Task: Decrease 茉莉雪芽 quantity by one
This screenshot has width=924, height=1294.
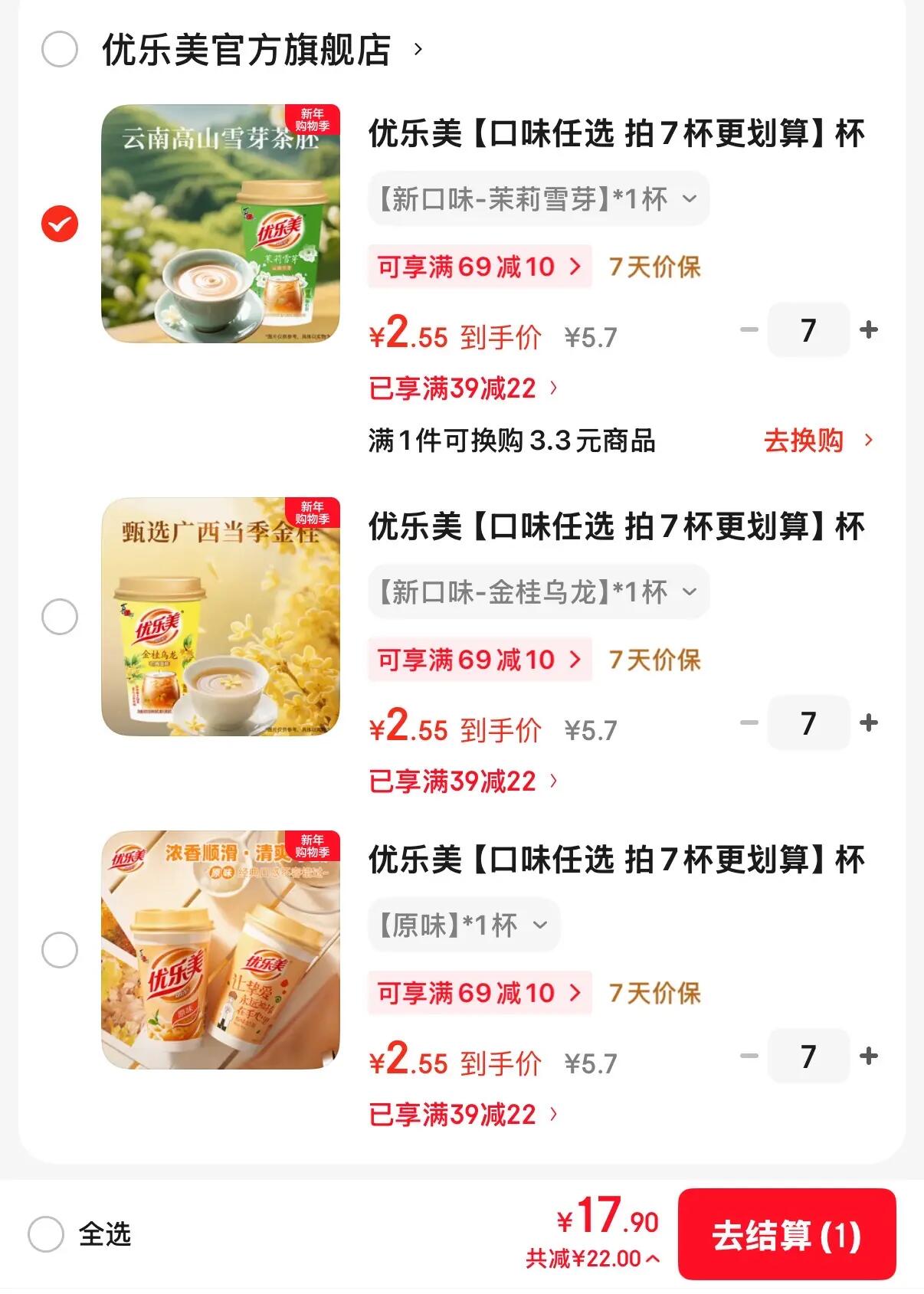Action: tap(749, 330)
